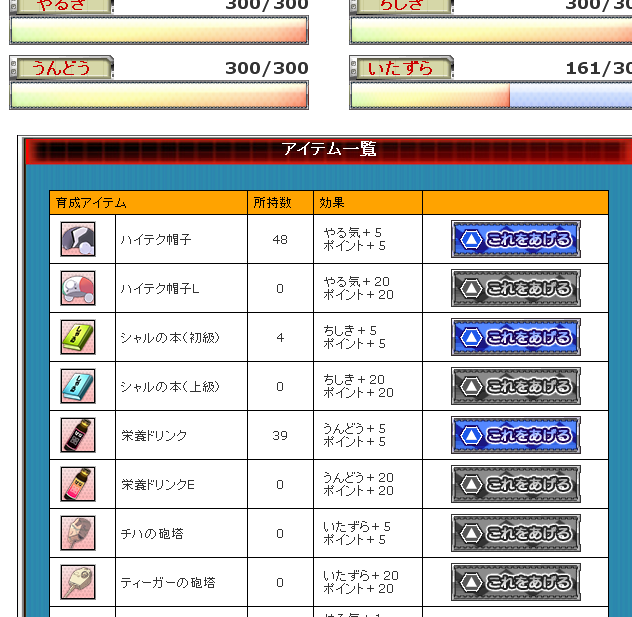Screen dimensions: 632x617
Task: Select これをあげる for チハの砲塔
Action: tap(515, 534)
